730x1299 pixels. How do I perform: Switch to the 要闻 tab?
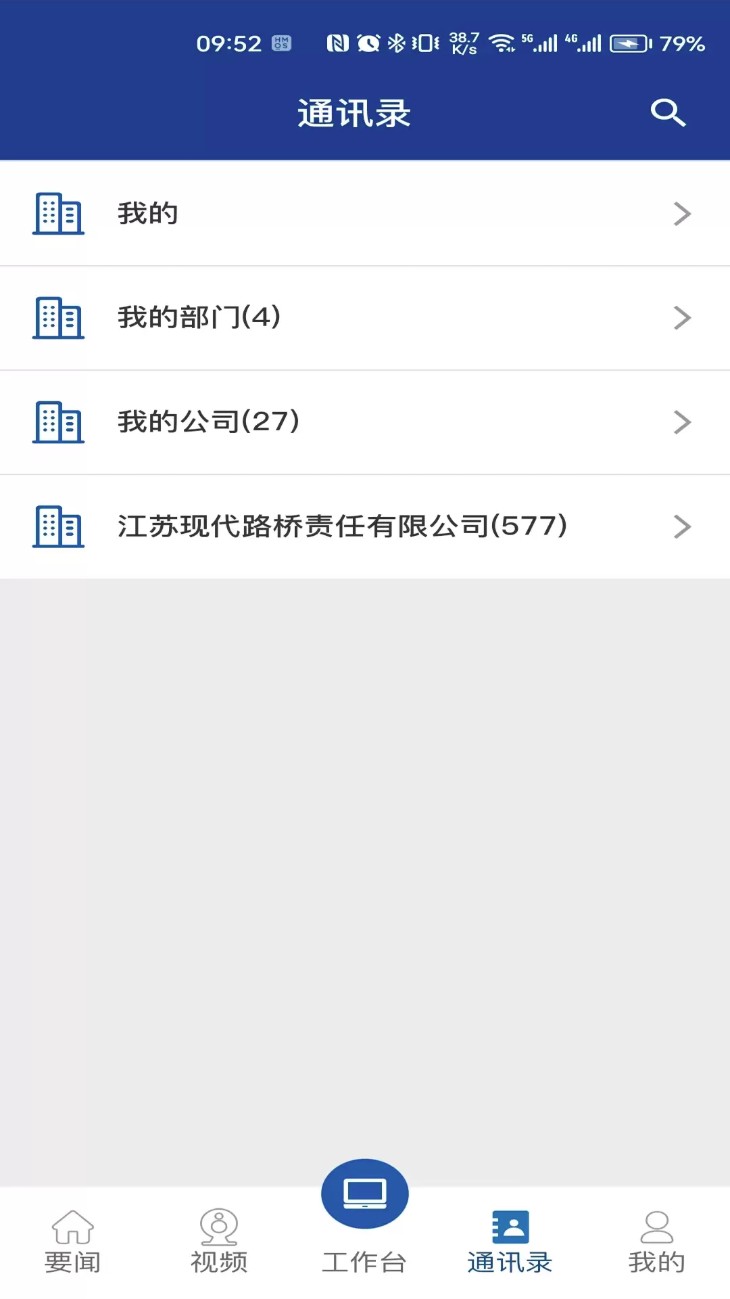[x=73, y=1240]
